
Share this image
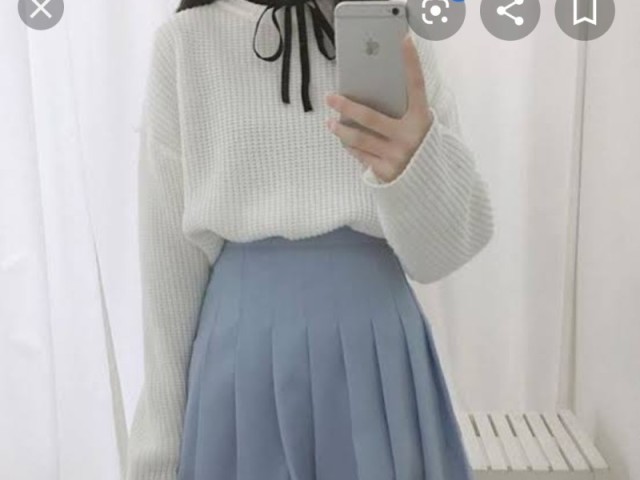[510, 11]
